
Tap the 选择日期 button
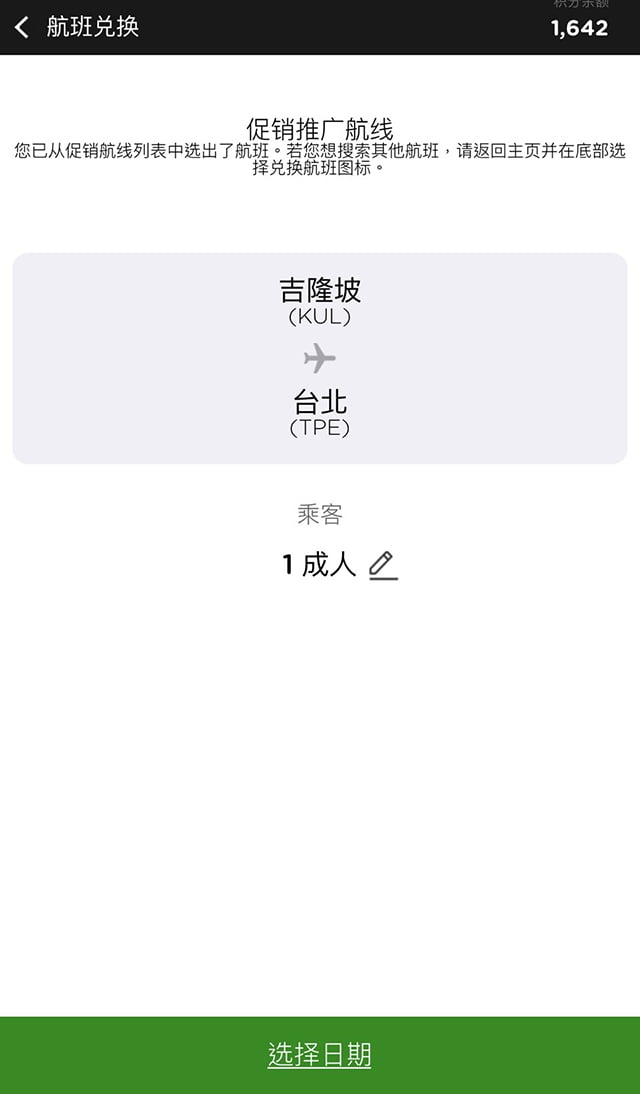click(320, 1055)
